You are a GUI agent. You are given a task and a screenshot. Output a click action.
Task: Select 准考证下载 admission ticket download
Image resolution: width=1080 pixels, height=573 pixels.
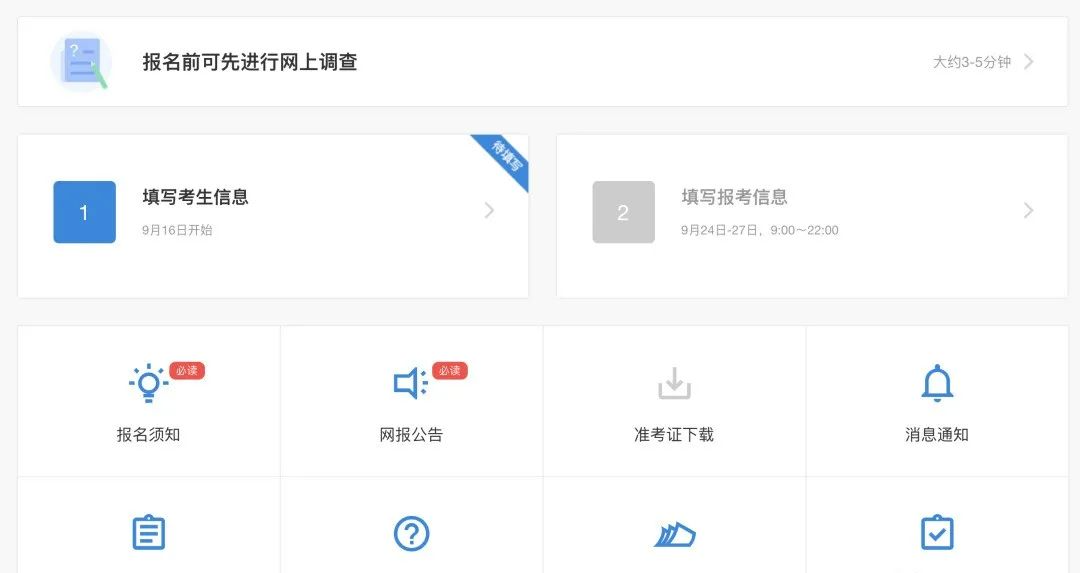(x=674, y=402)
